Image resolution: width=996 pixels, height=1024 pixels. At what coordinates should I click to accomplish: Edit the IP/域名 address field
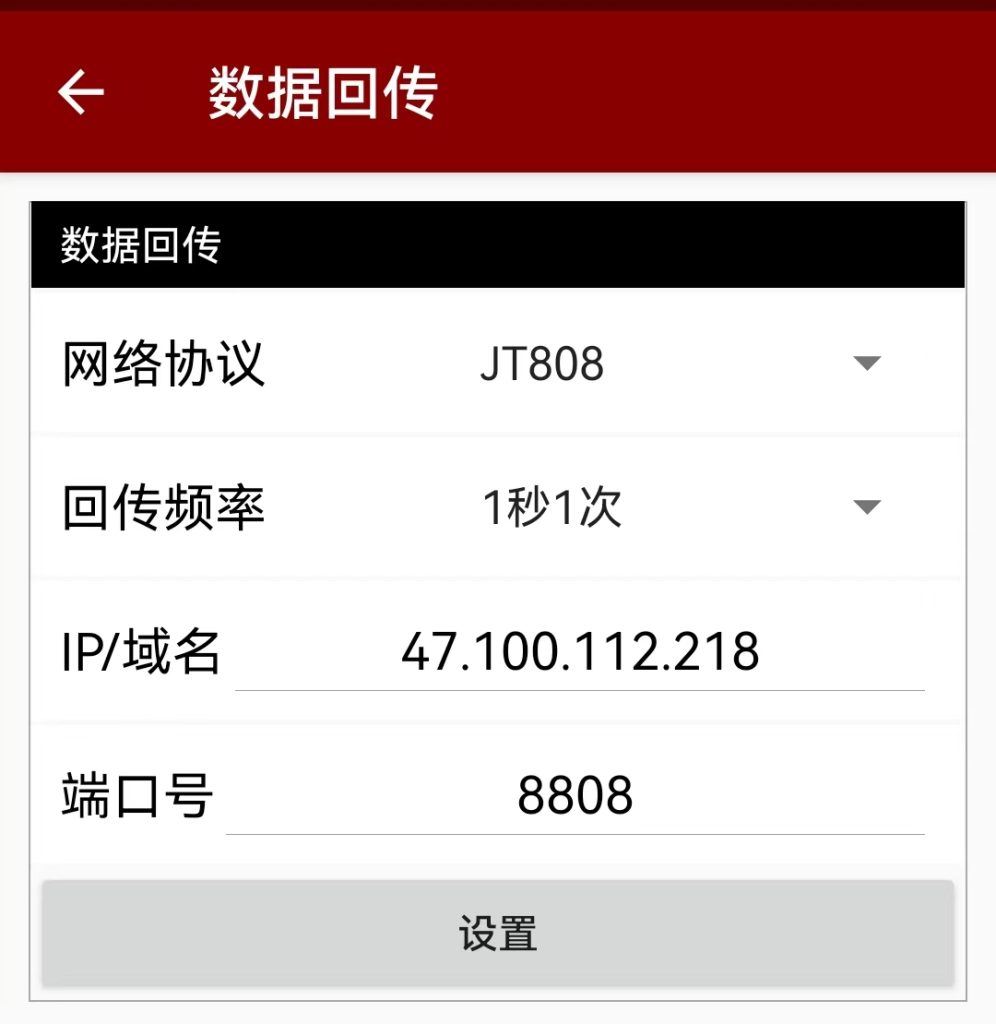pyautogui.click(x=580, y=653)
